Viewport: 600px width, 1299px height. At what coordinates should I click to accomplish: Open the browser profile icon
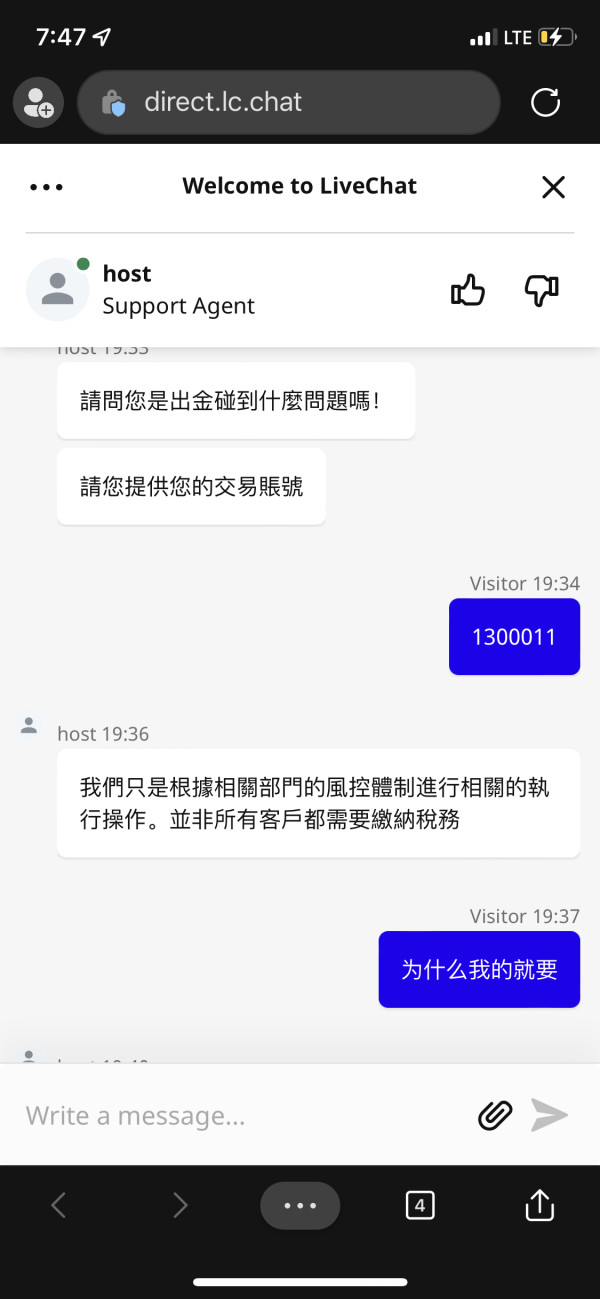pos(38,102)
